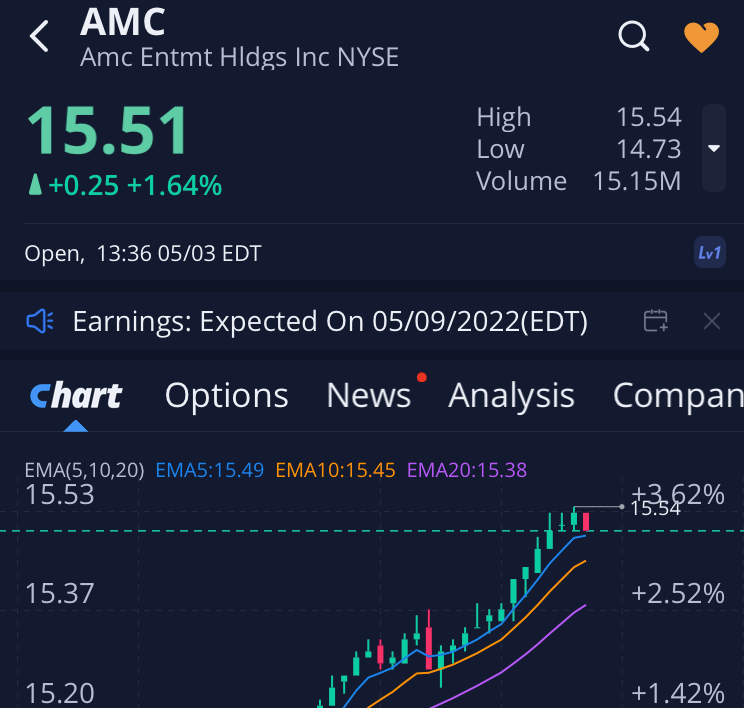This screenshot has height=708, width=744.
Task: Tap the Lv1 quote level badge
Action: coord(709,253)
